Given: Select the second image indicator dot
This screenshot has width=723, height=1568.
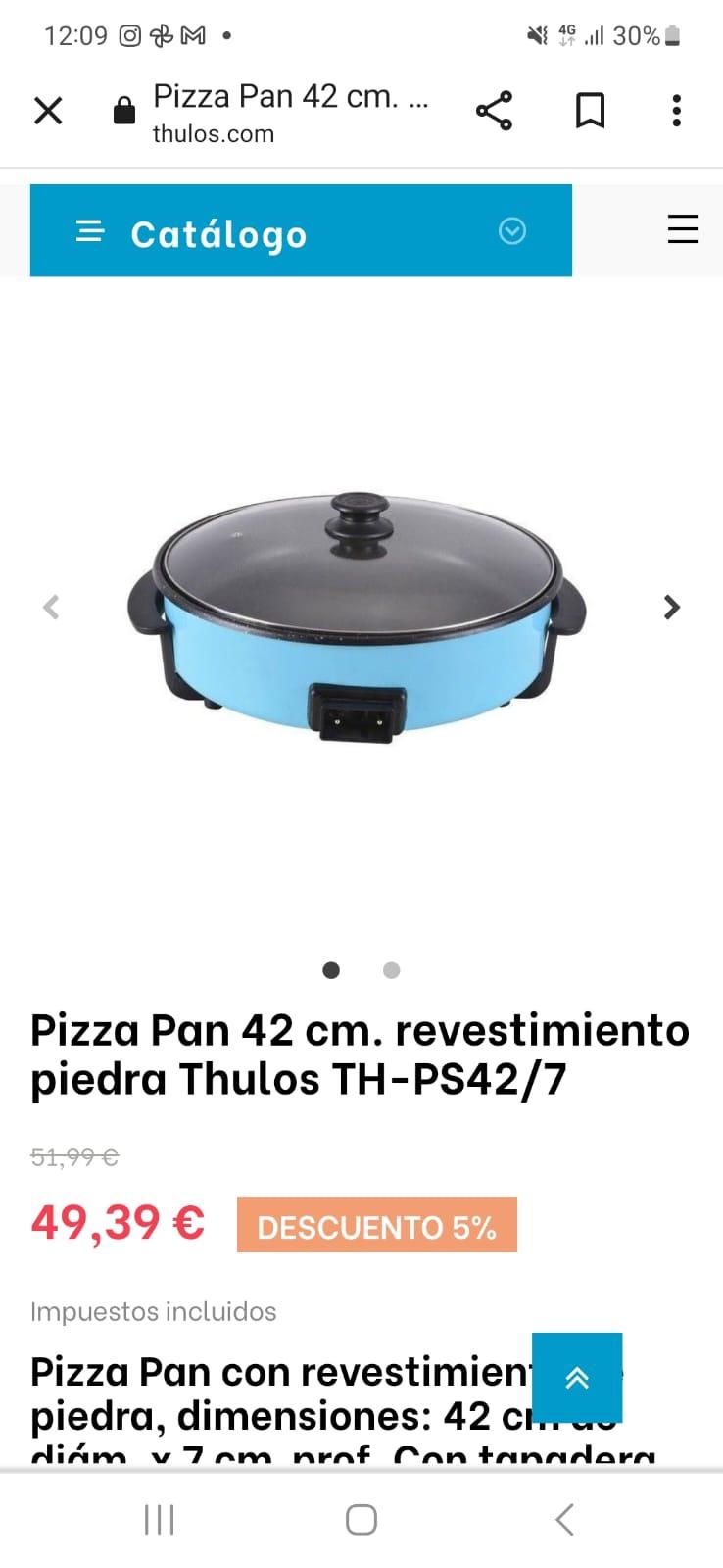Looking at the screenshot, I should (392, 970).
